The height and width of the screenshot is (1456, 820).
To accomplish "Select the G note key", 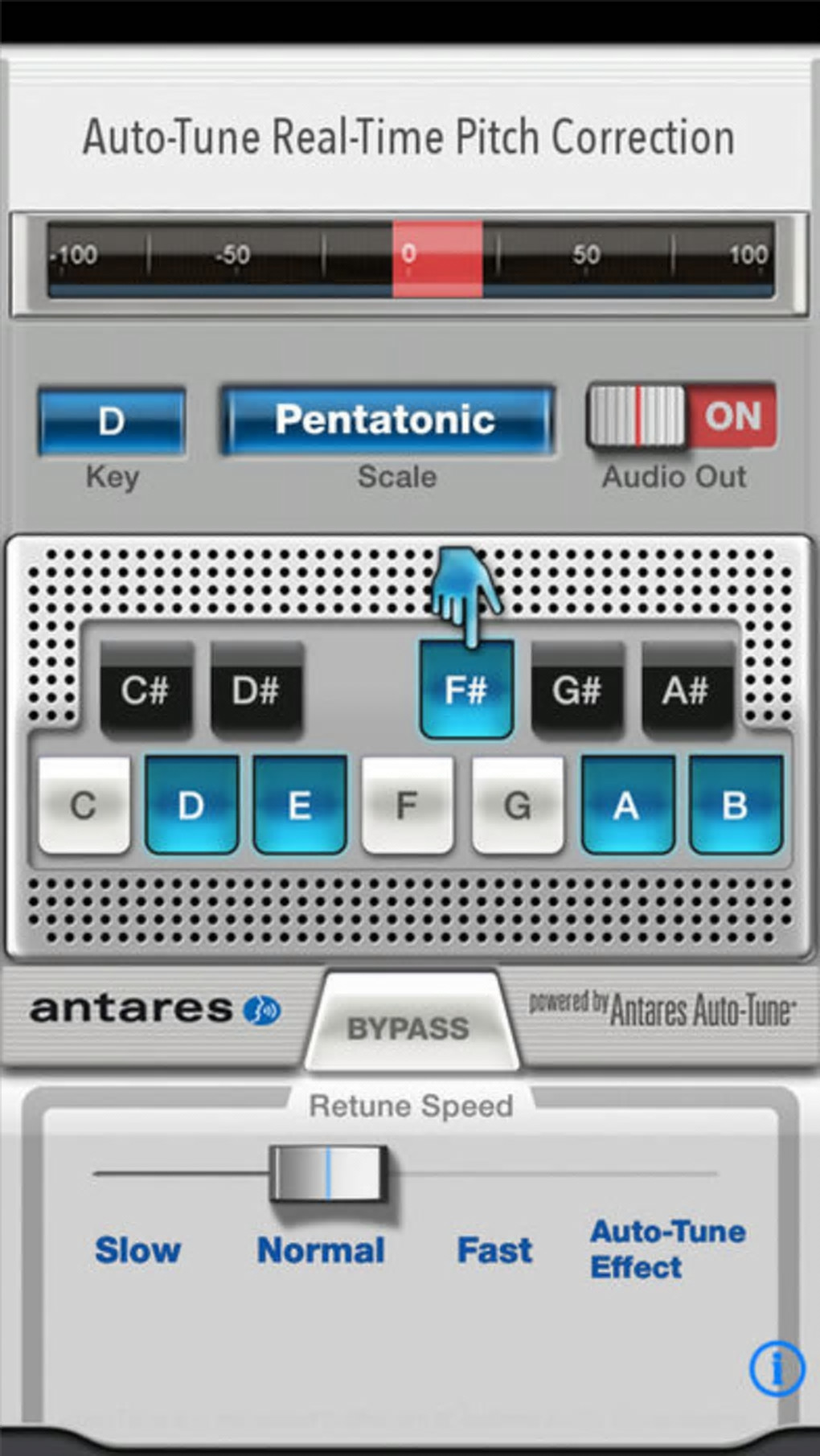I will 517,805.
